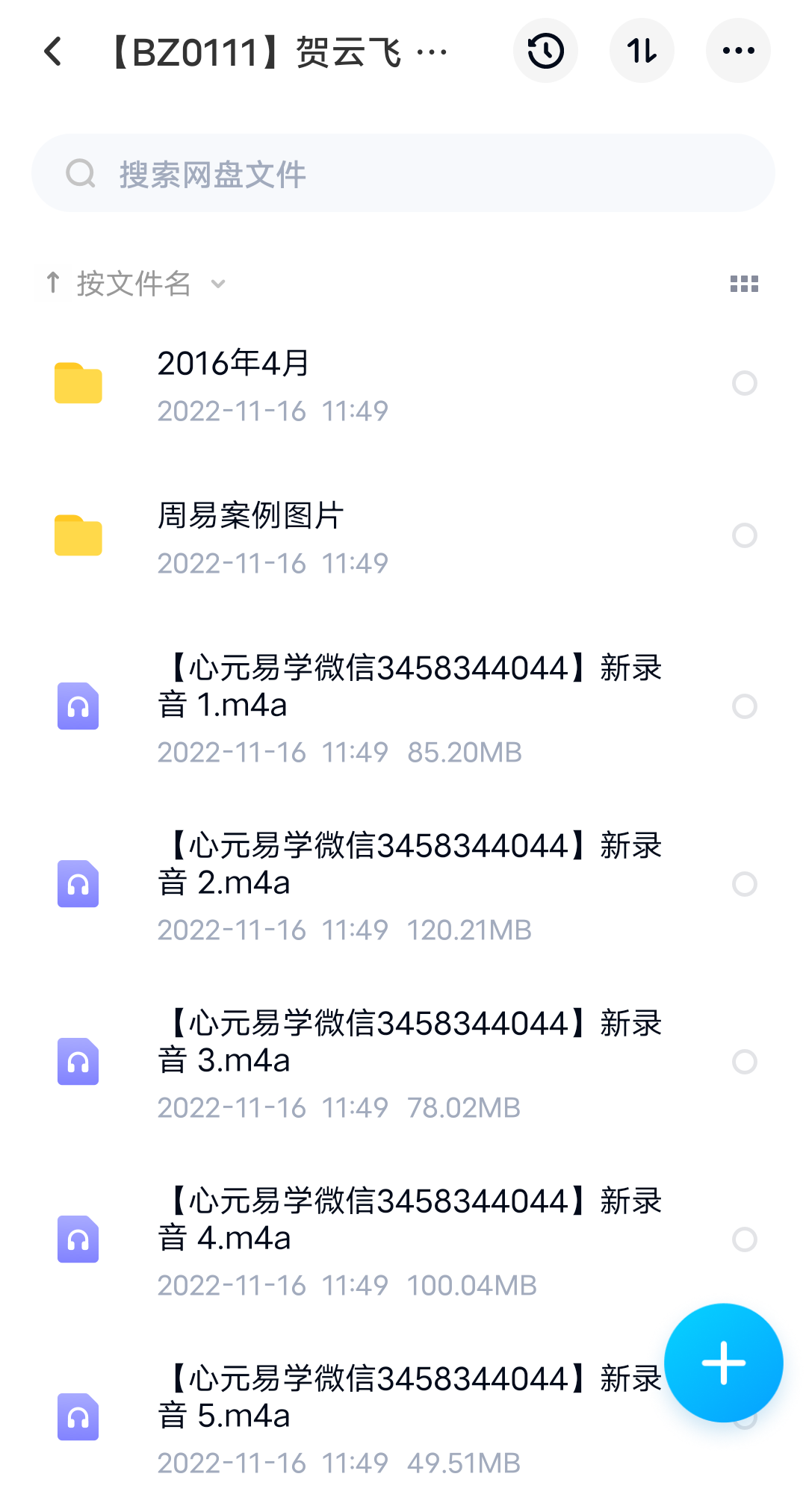
Task: Select the 周易案例图片 folder checkbox
Action: point(743,535)
